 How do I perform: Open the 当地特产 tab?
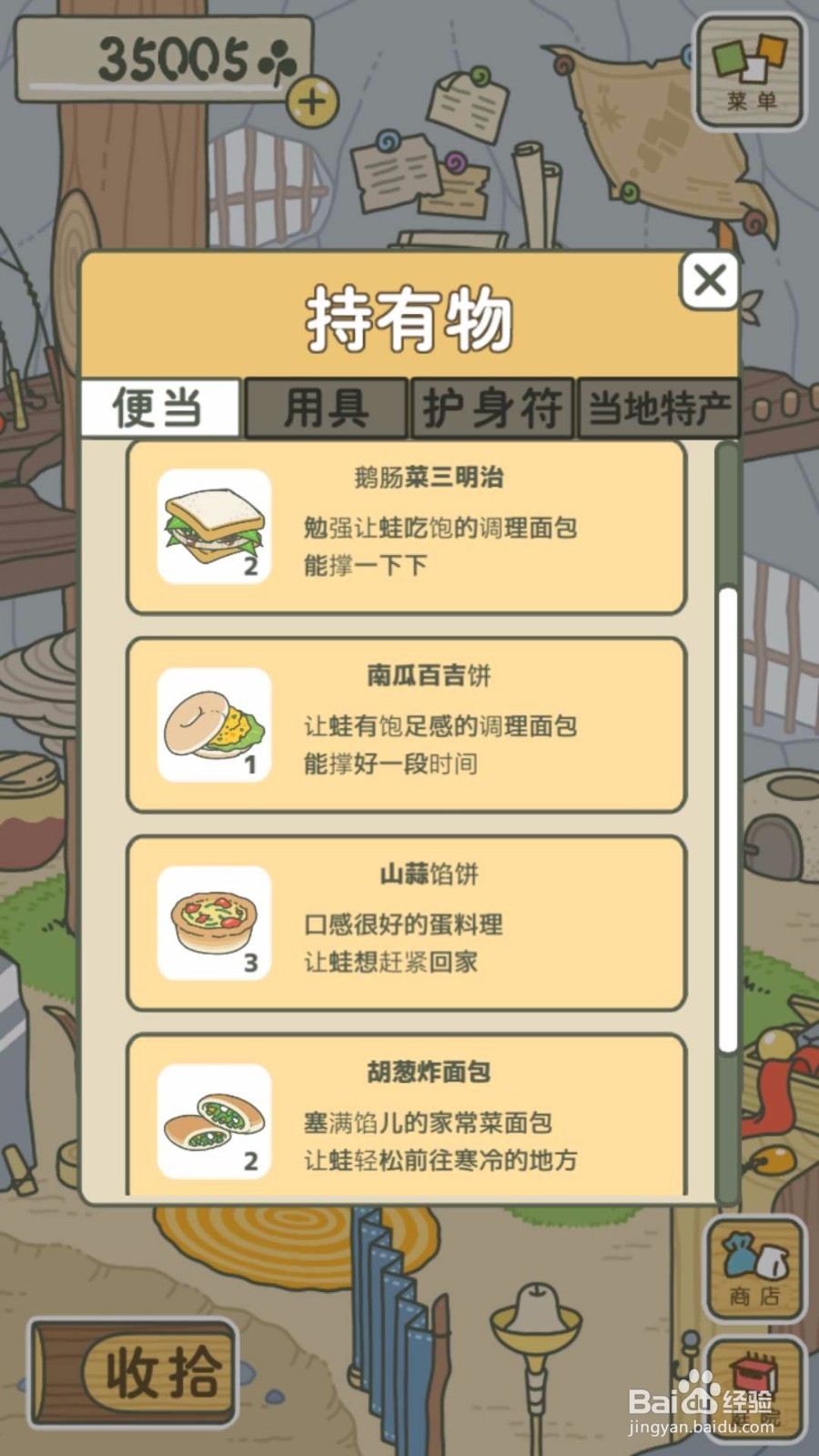coord(657,409)
